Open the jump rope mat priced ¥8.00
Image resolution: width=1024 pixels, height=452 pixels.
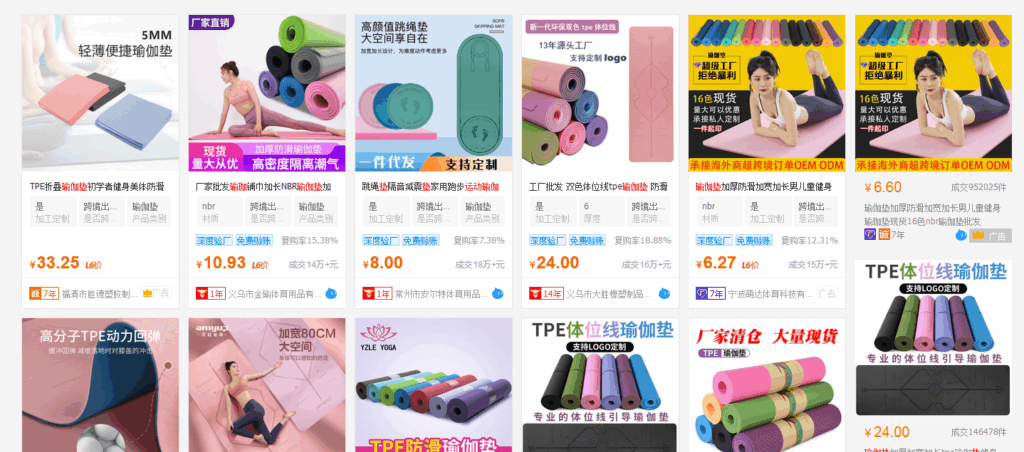tap(433, 92)
